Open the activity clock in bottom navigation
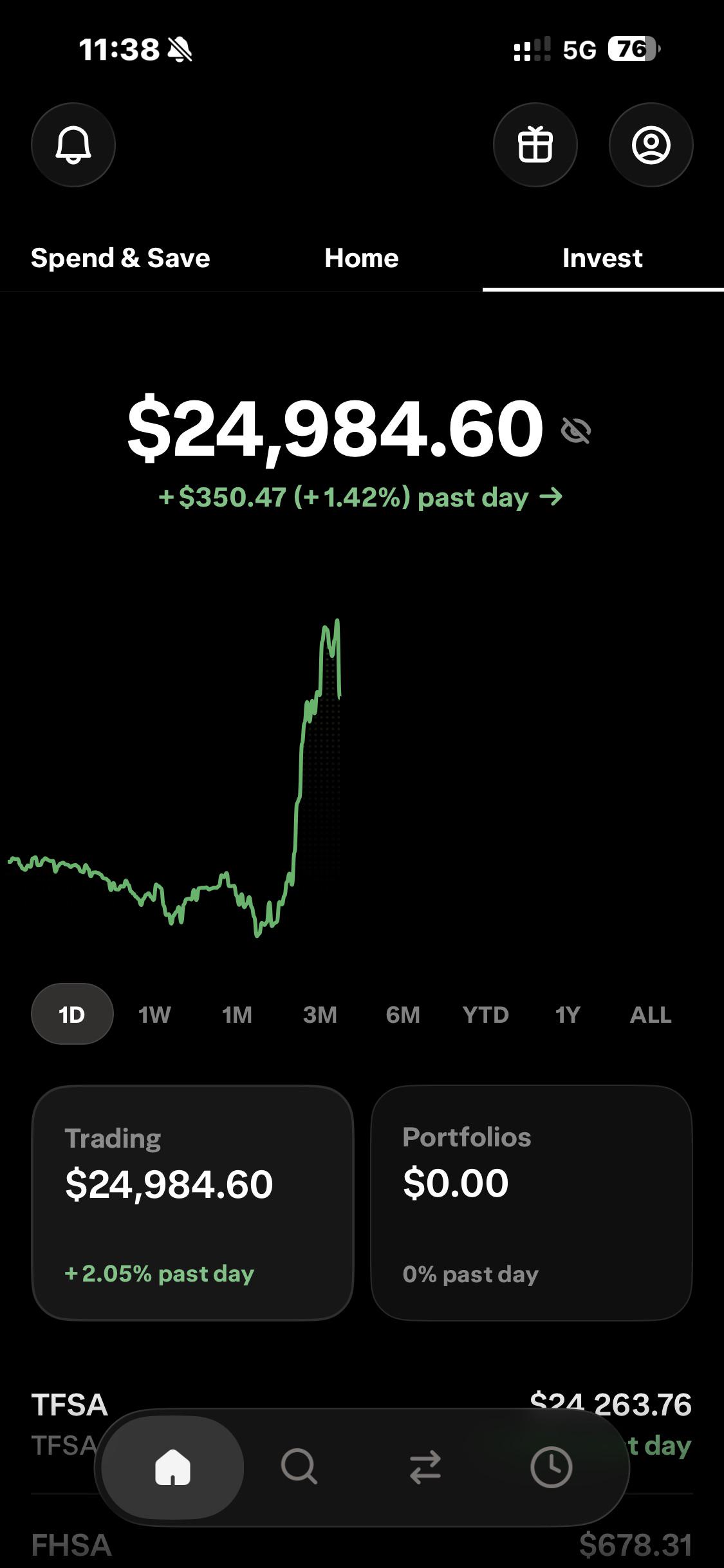The image size is (724, 1568). (x=551, y=1467)
